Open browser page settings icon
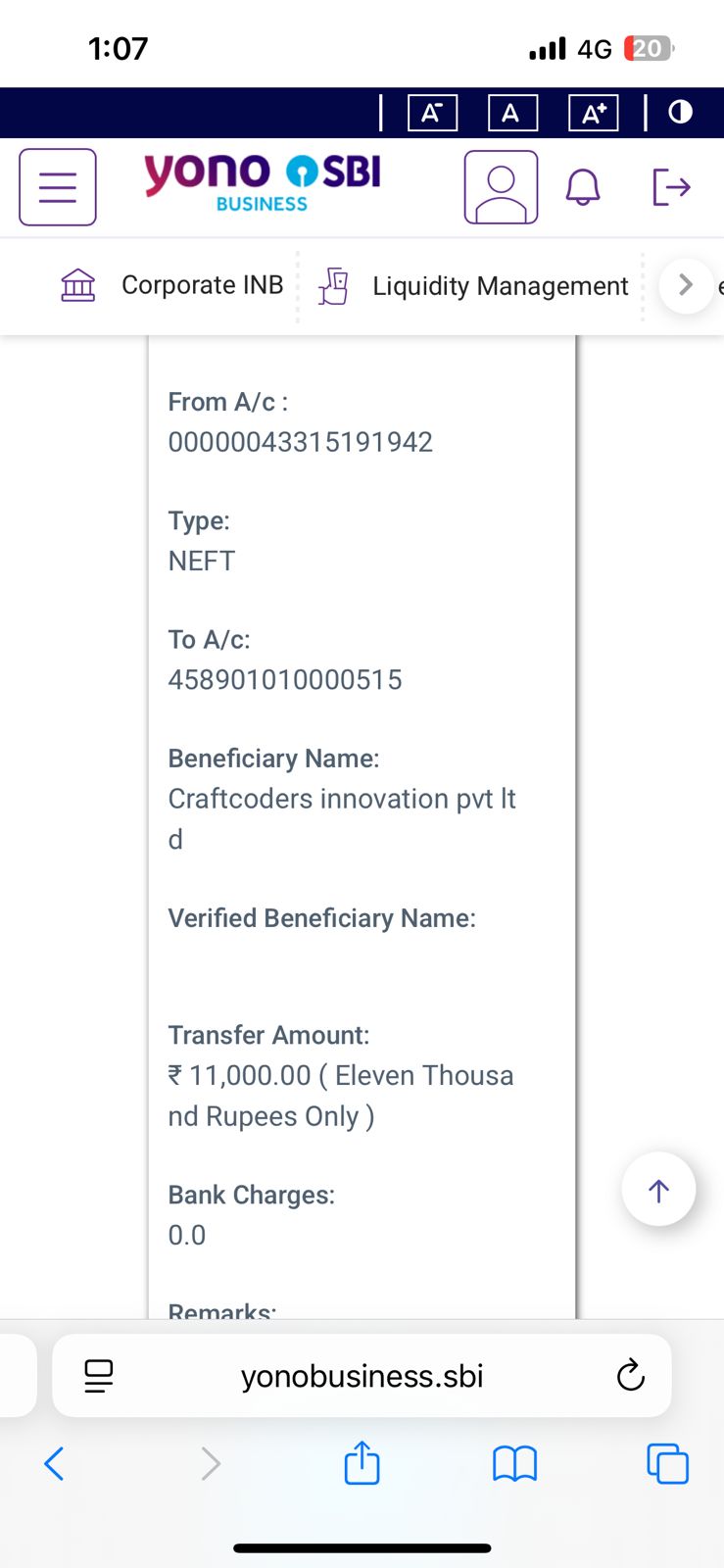This screenshot has height=1568, width=724. pyautogui.click(x=99, y=1376)
